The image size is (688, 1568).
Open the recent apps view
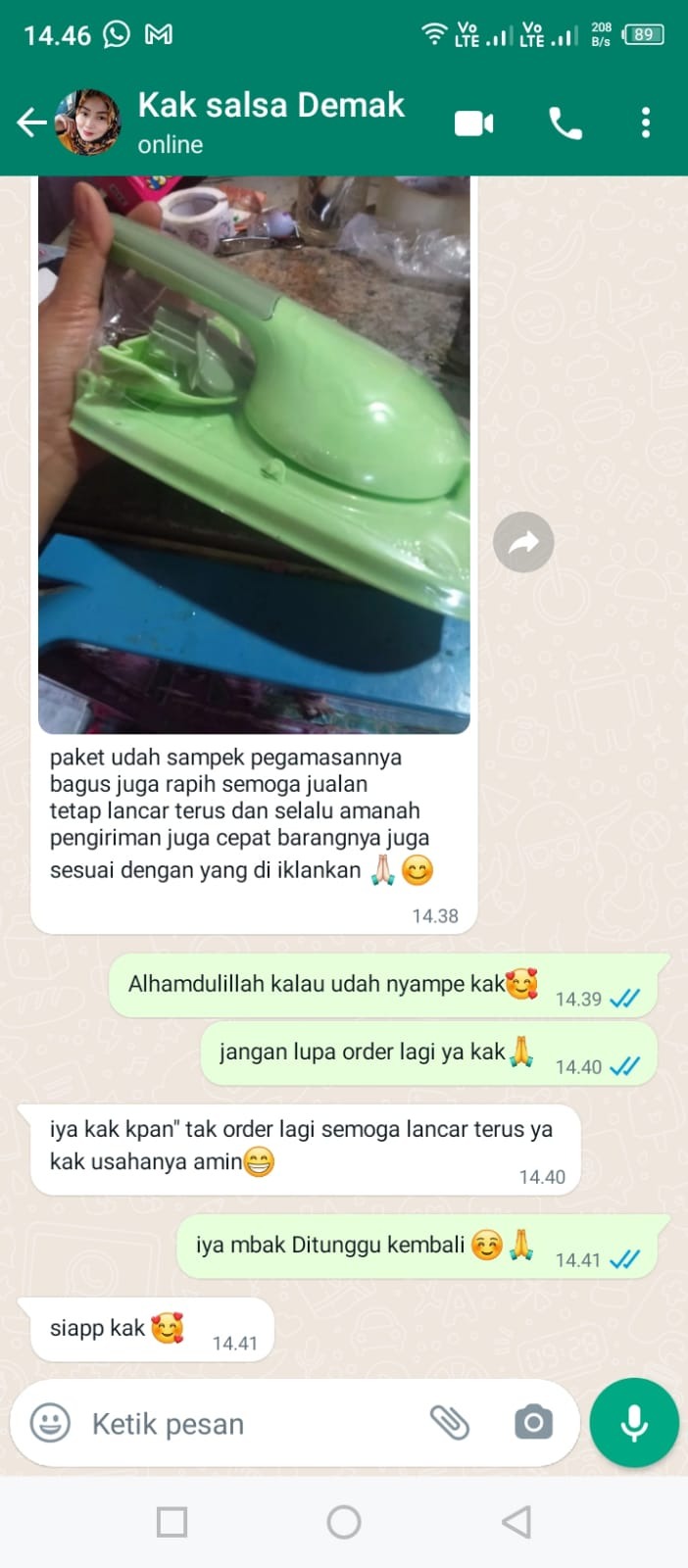172,1522
